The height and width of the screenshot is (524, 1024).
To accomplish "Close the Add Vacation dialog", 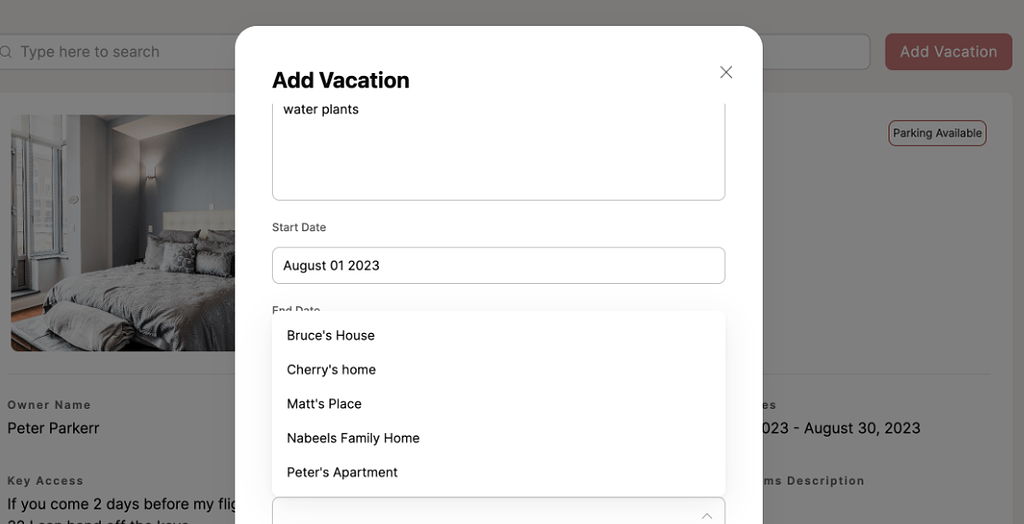I will (x=726, y=72).
